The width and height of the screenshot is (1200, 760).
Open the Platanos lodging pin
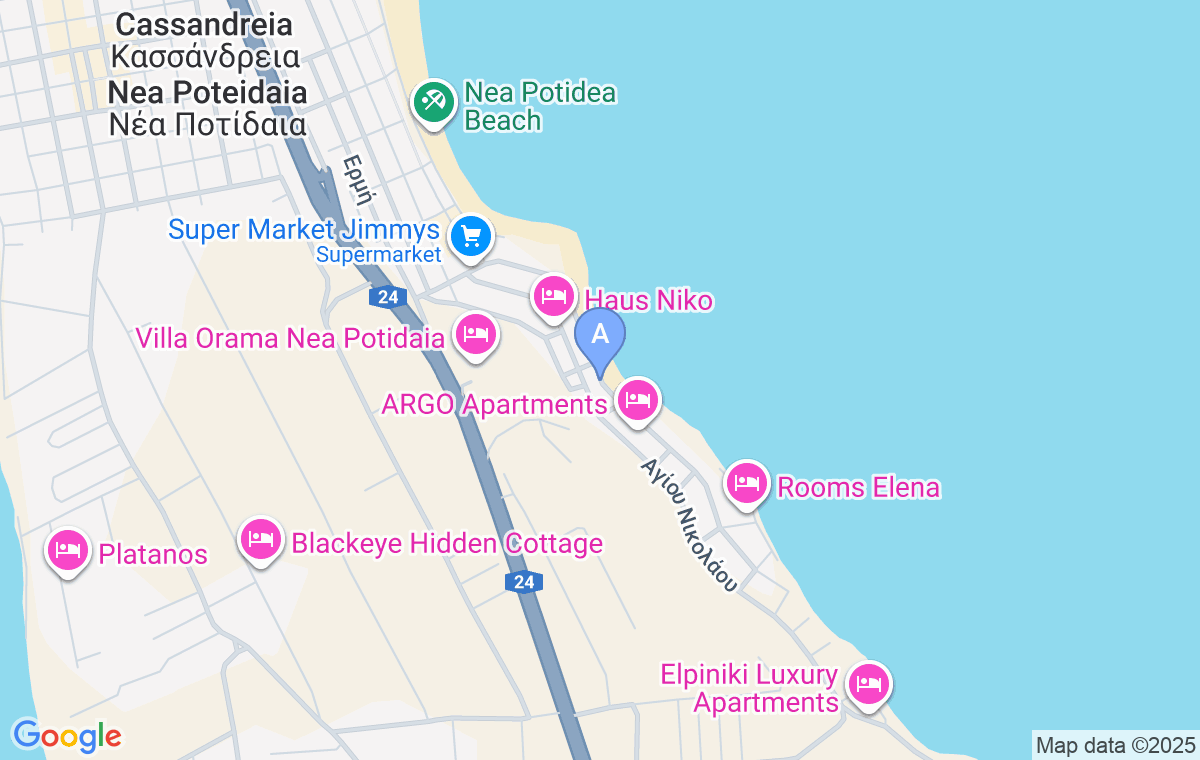[68, 549]
